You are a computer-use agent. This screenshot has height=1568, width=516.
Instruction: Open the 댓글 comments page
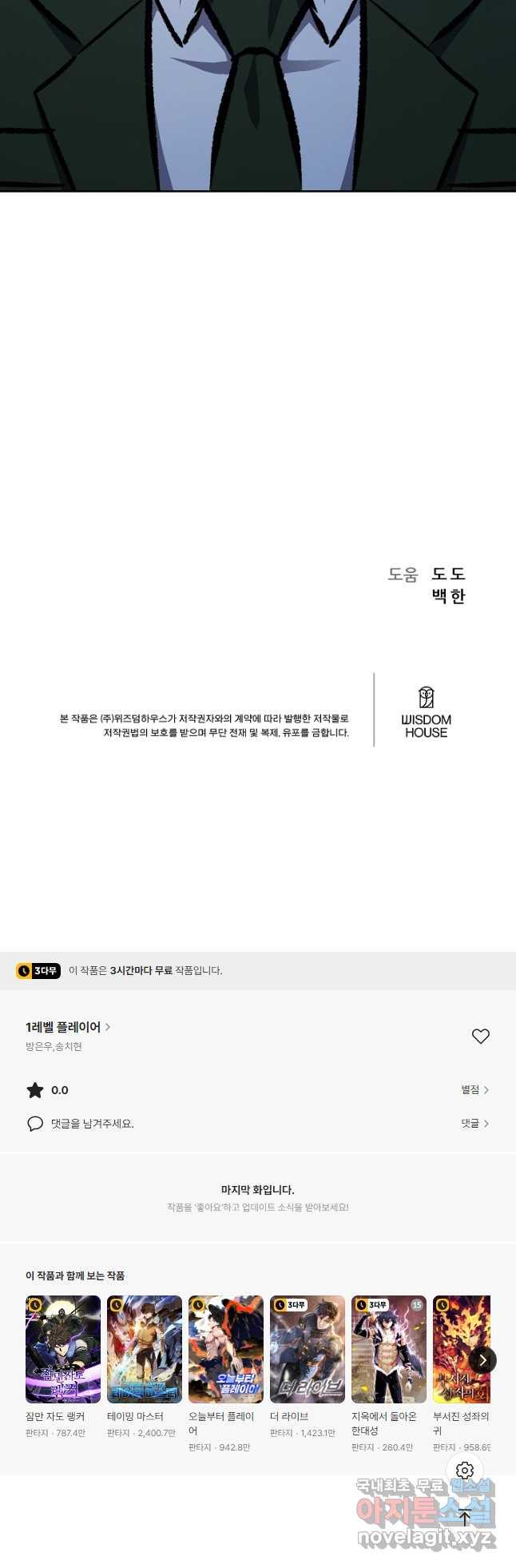tap(474, 1124)
